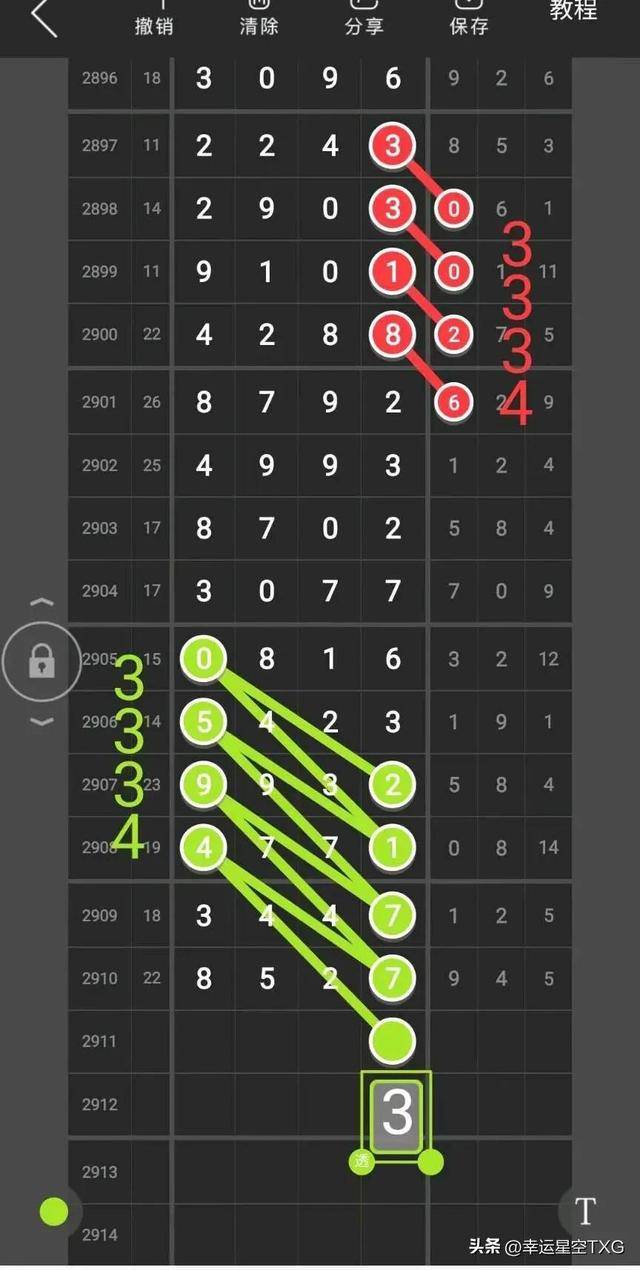Toggle the lock icon on the left
The width and height of the screenshot is (640, 1270).
(x=41, y=661)
